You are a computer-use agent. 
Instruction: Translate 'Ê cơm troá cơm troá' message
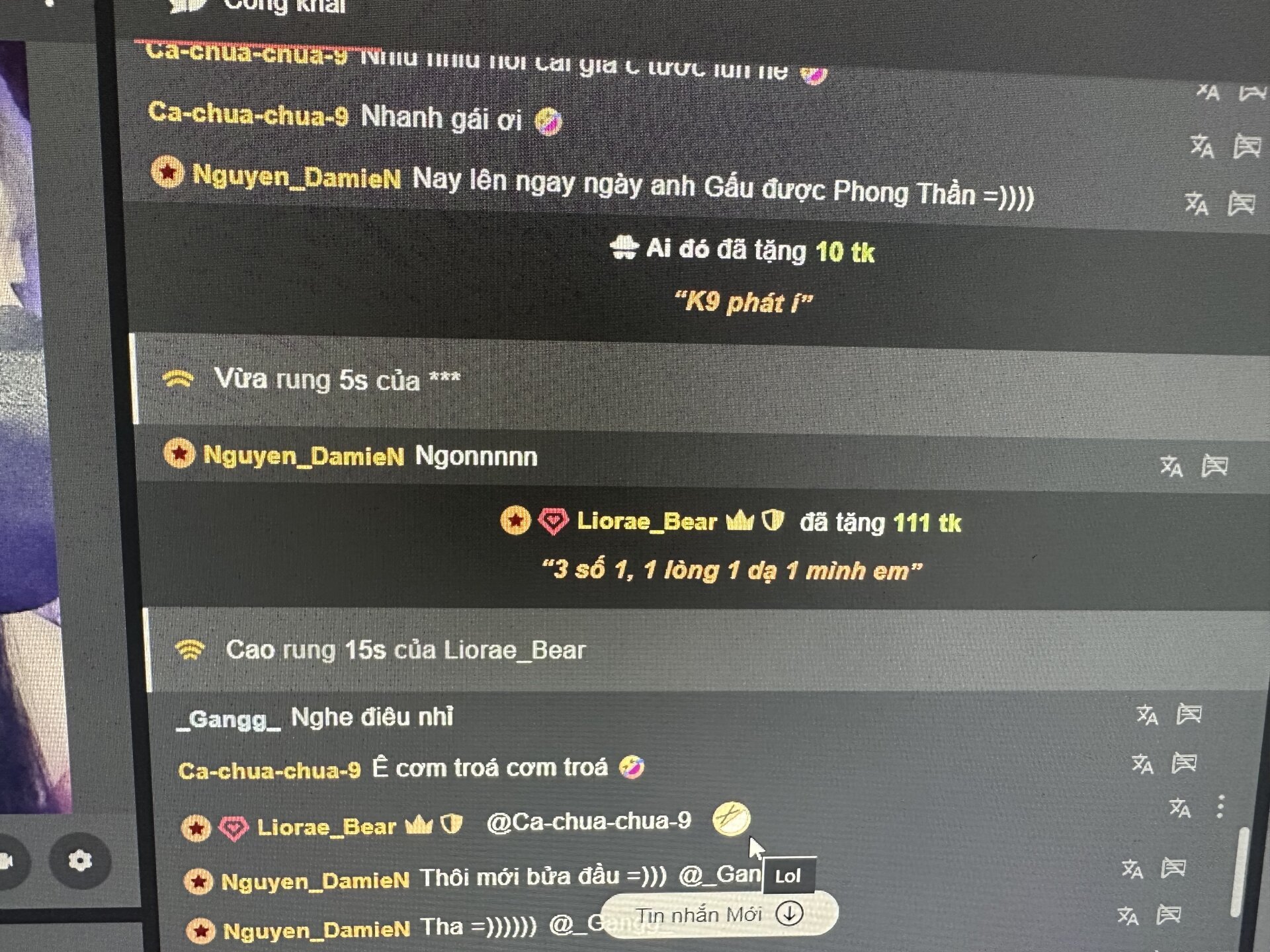coord(1142,764)
